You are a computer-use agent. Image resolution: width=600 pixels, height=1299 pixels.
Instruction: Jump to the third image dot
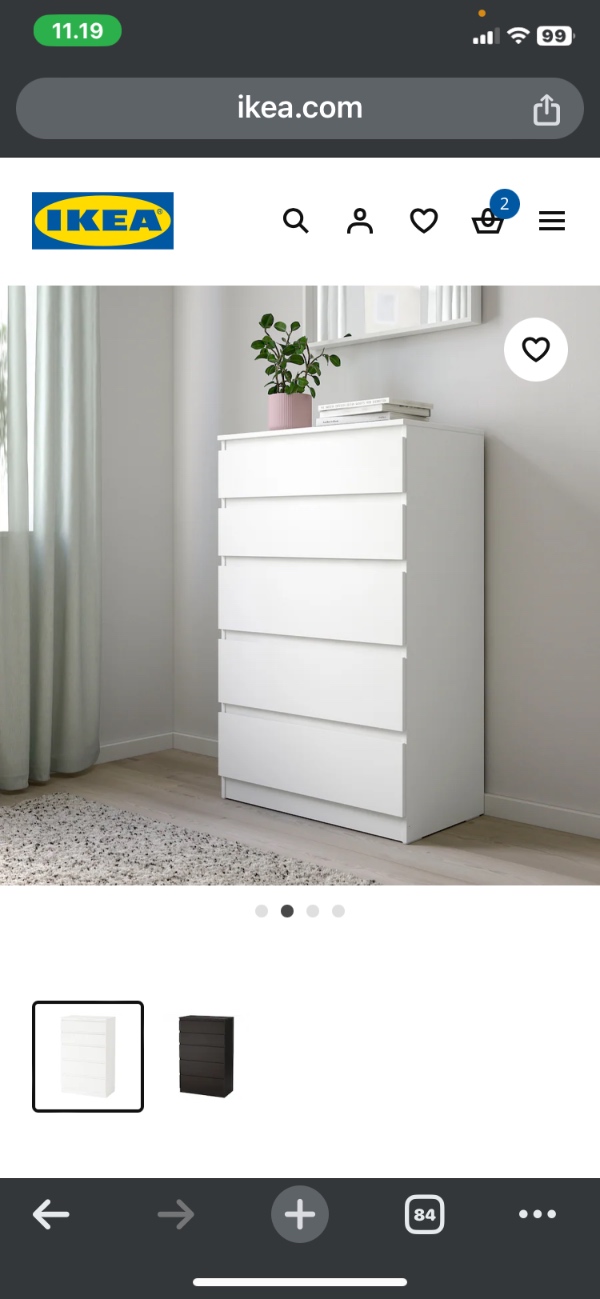[x=313, y=911]
